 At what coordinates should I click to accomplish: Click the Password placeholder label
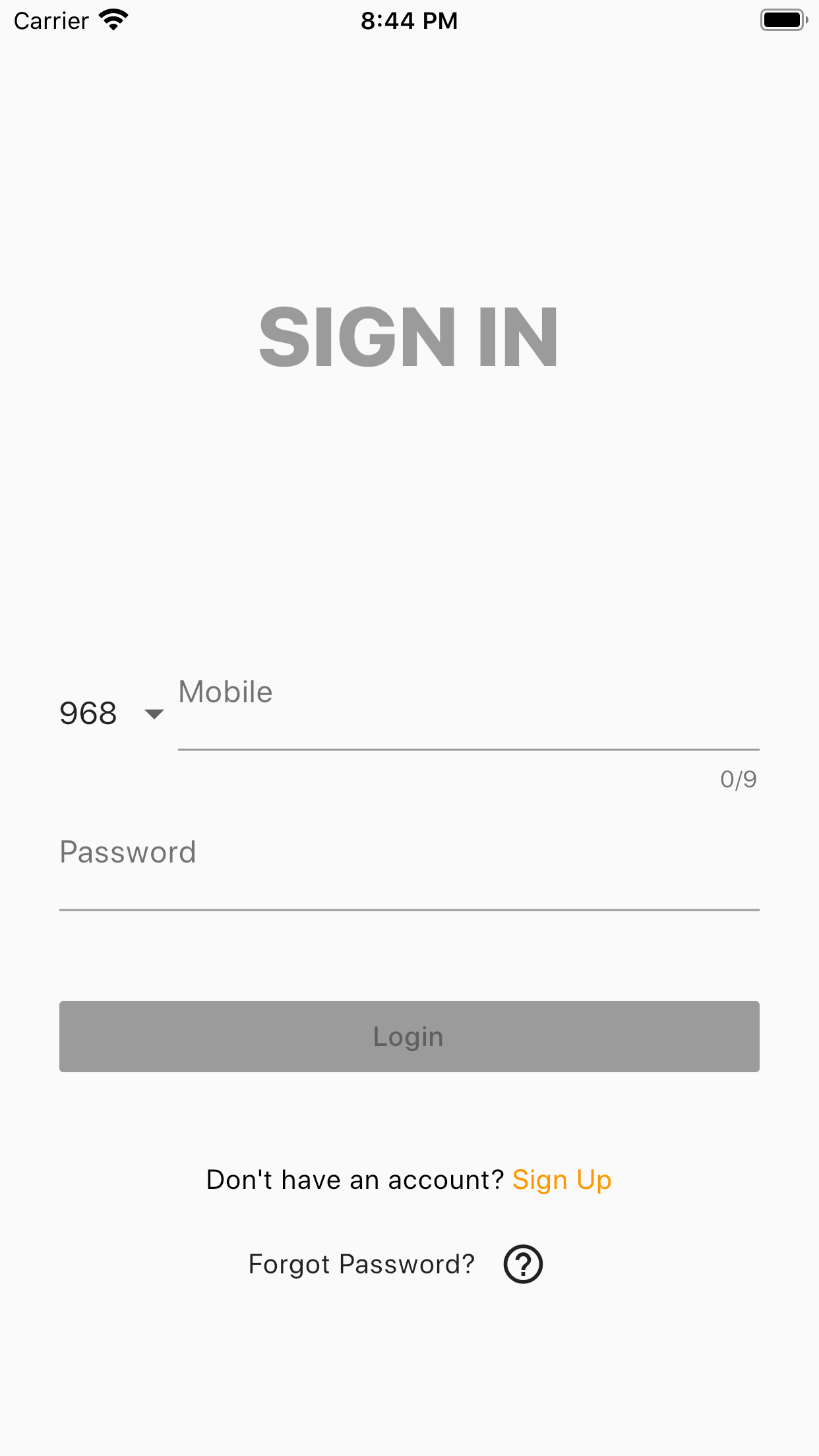[x=127, y=852]
